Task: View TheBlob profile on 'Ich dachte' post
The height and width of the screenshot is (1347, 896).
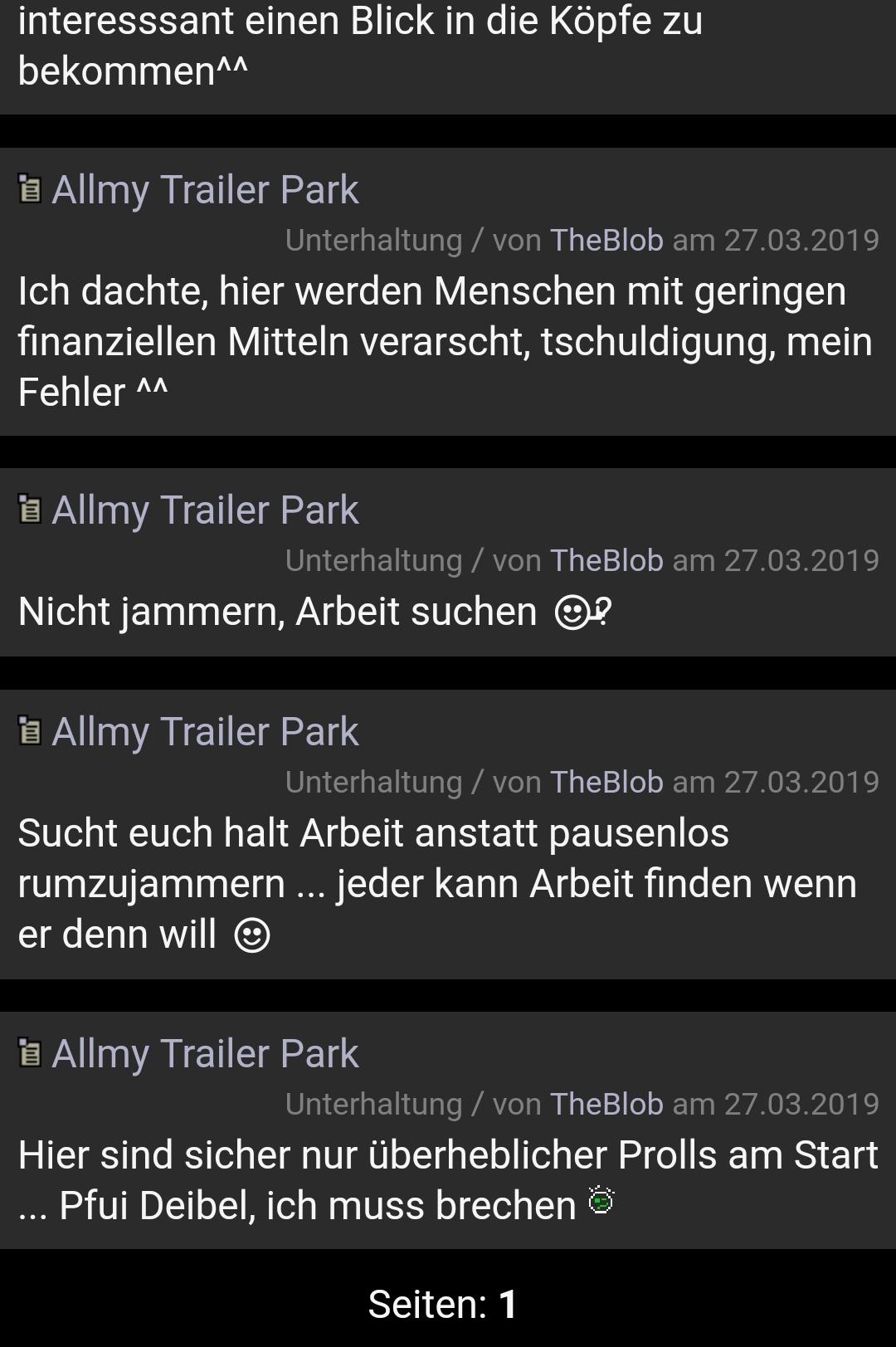Action: click(x=606, y=241)
